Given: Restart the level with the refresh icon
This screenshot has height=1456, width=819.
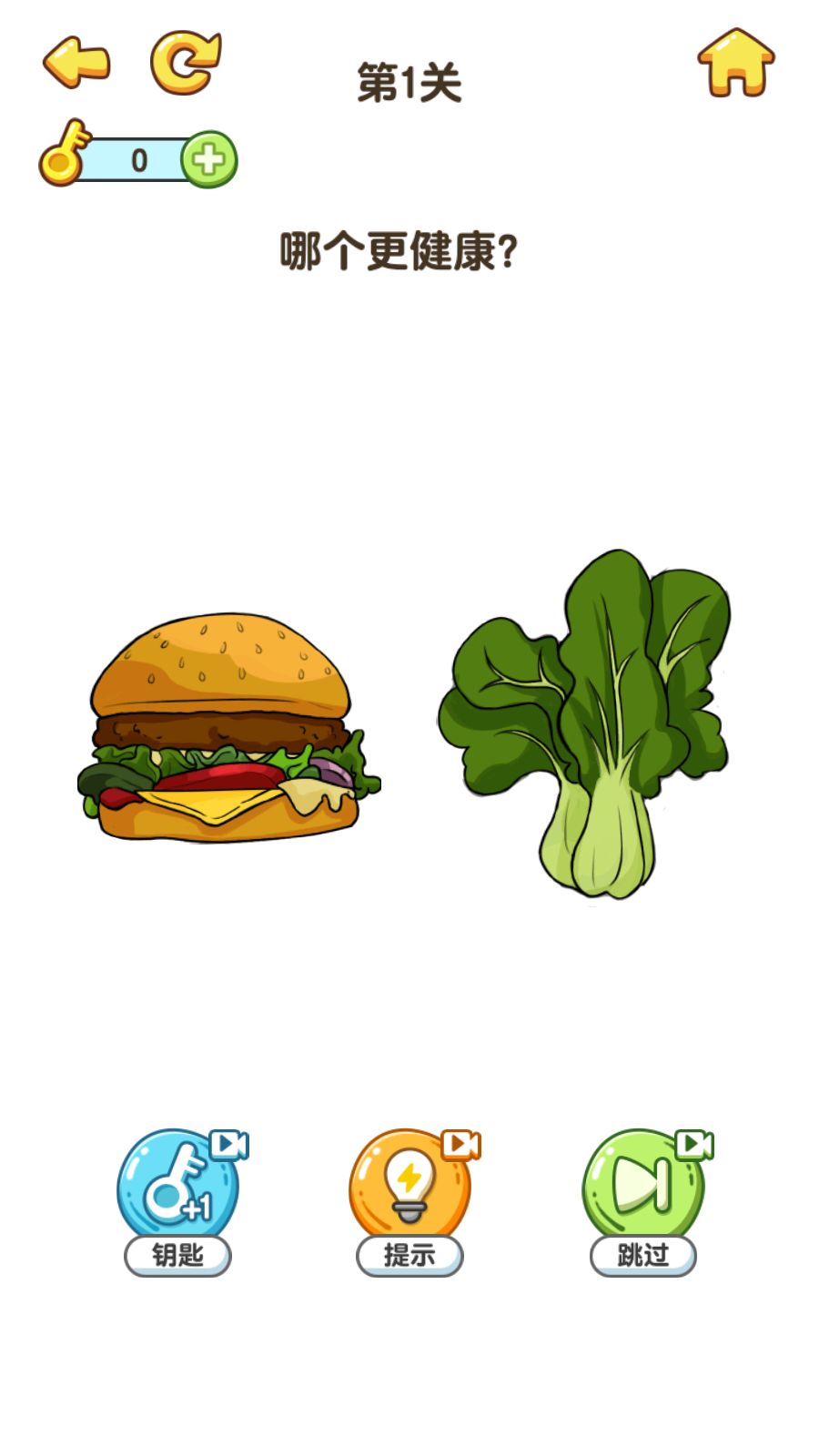Looking at the screenshot, I should pos(186,63).
